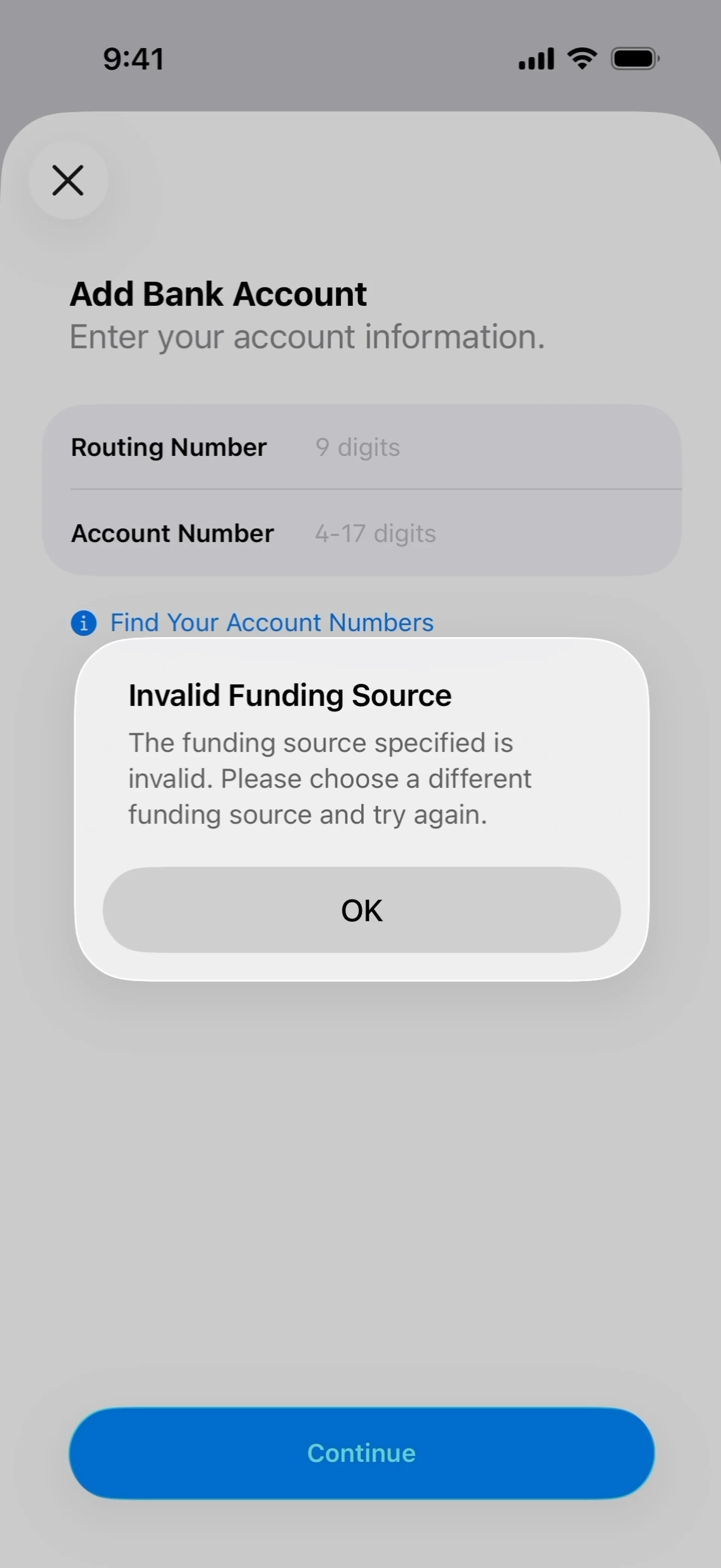Open Find Your Account Numbers link
This screenshot has height=1568, width=721.
point(271,623)
